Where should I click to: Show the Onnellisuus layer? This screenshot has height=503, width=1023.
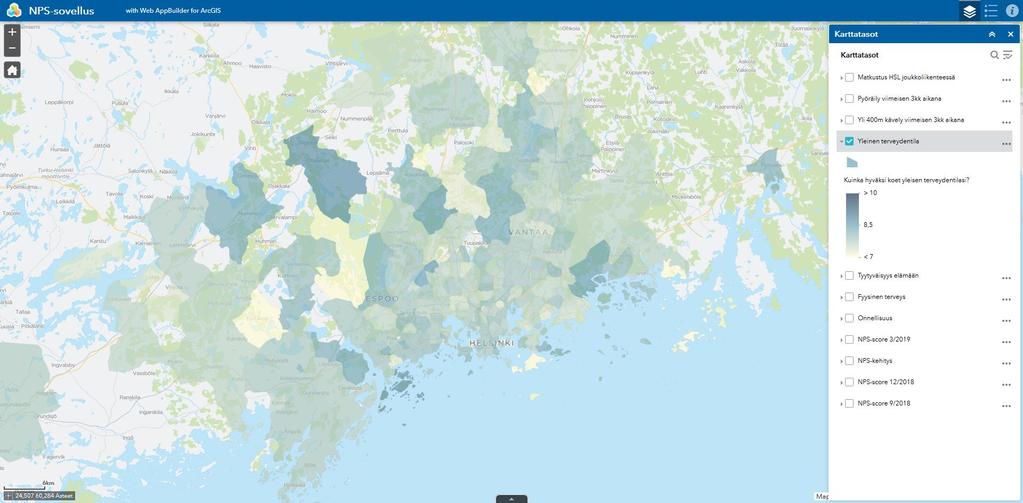coord(849,318)
